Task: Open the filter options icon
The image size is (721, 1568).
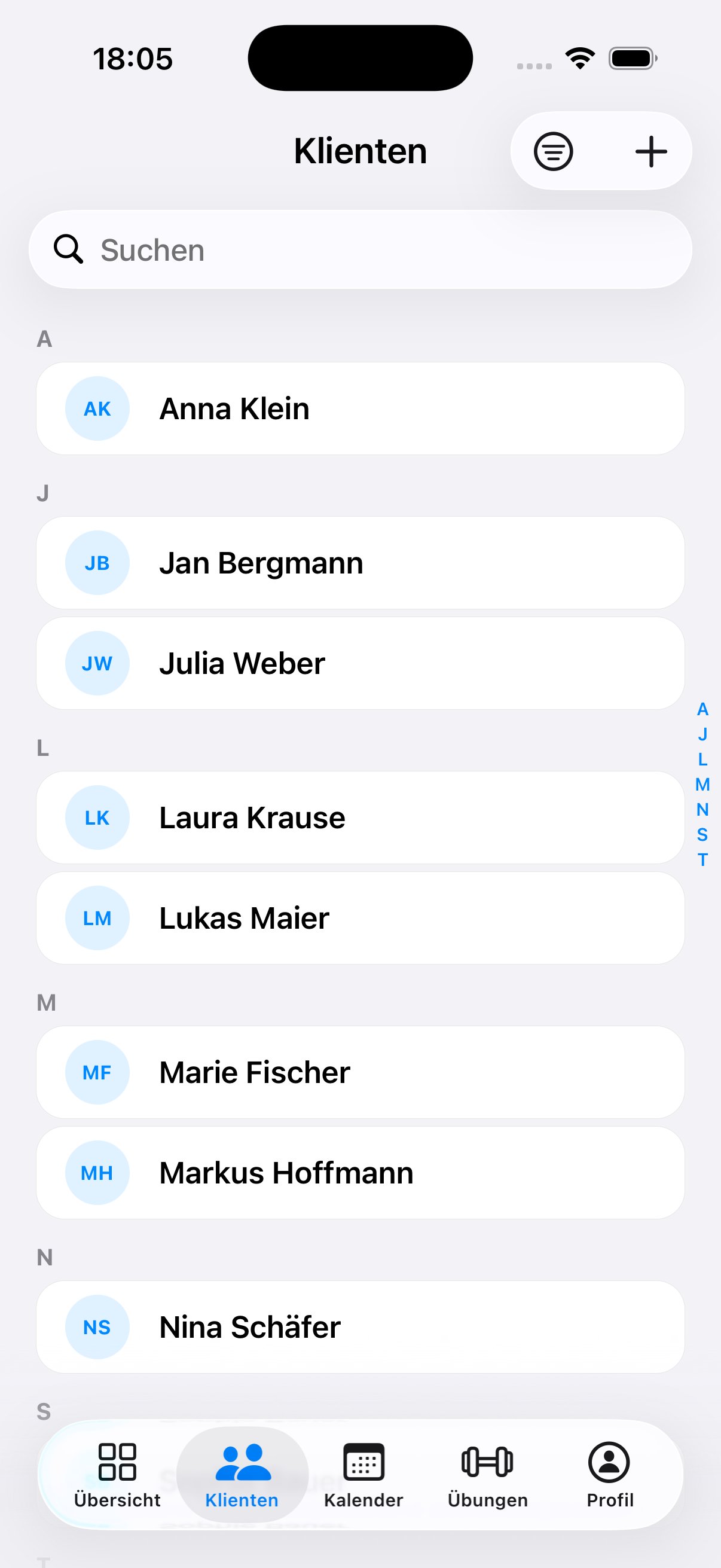Action: pos(553,151)
